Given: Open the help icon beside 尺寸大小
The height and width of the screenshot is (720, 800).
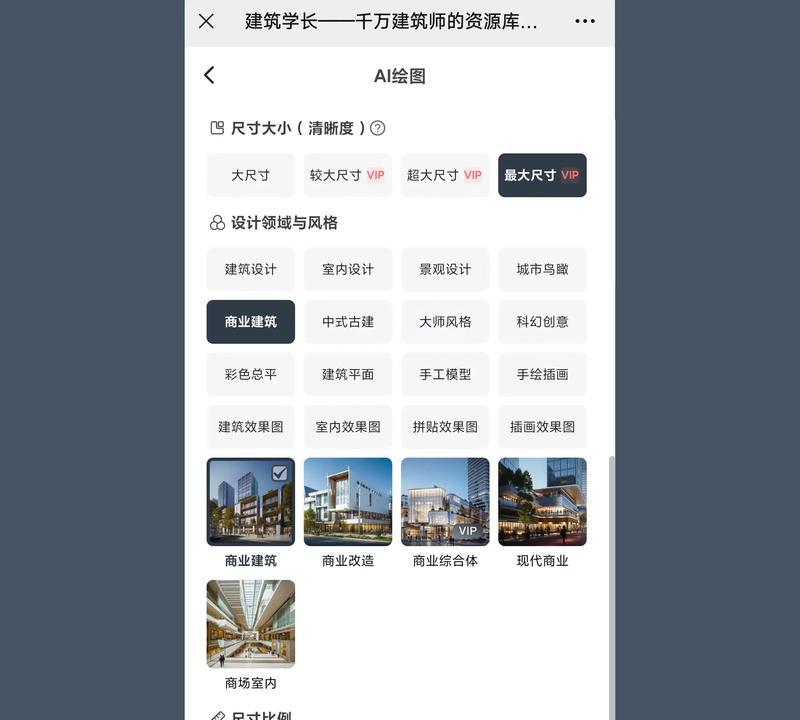Looking at the screenshot, I should point(377,128).
